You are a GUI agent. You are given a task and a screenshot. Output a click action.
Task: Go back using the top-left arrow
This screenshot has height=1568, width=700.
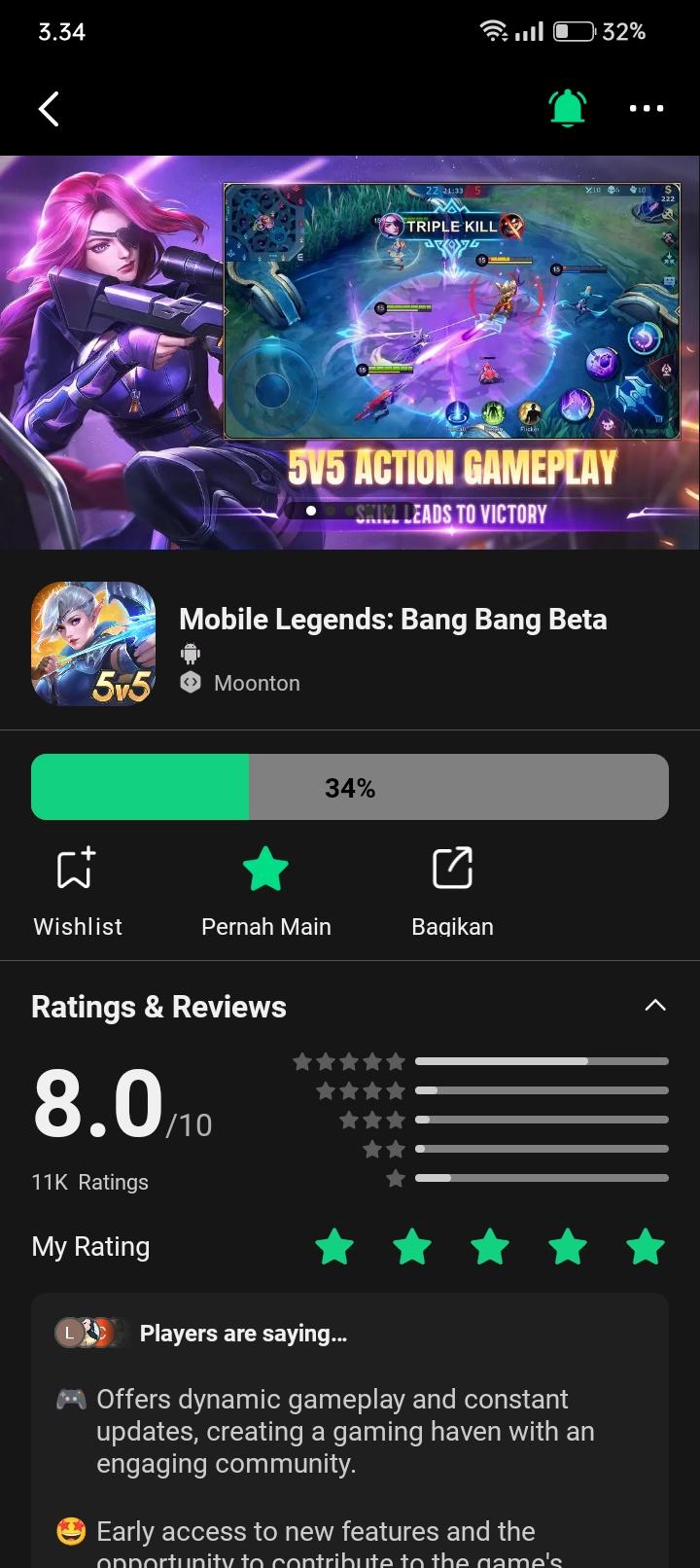coord(50,109)
